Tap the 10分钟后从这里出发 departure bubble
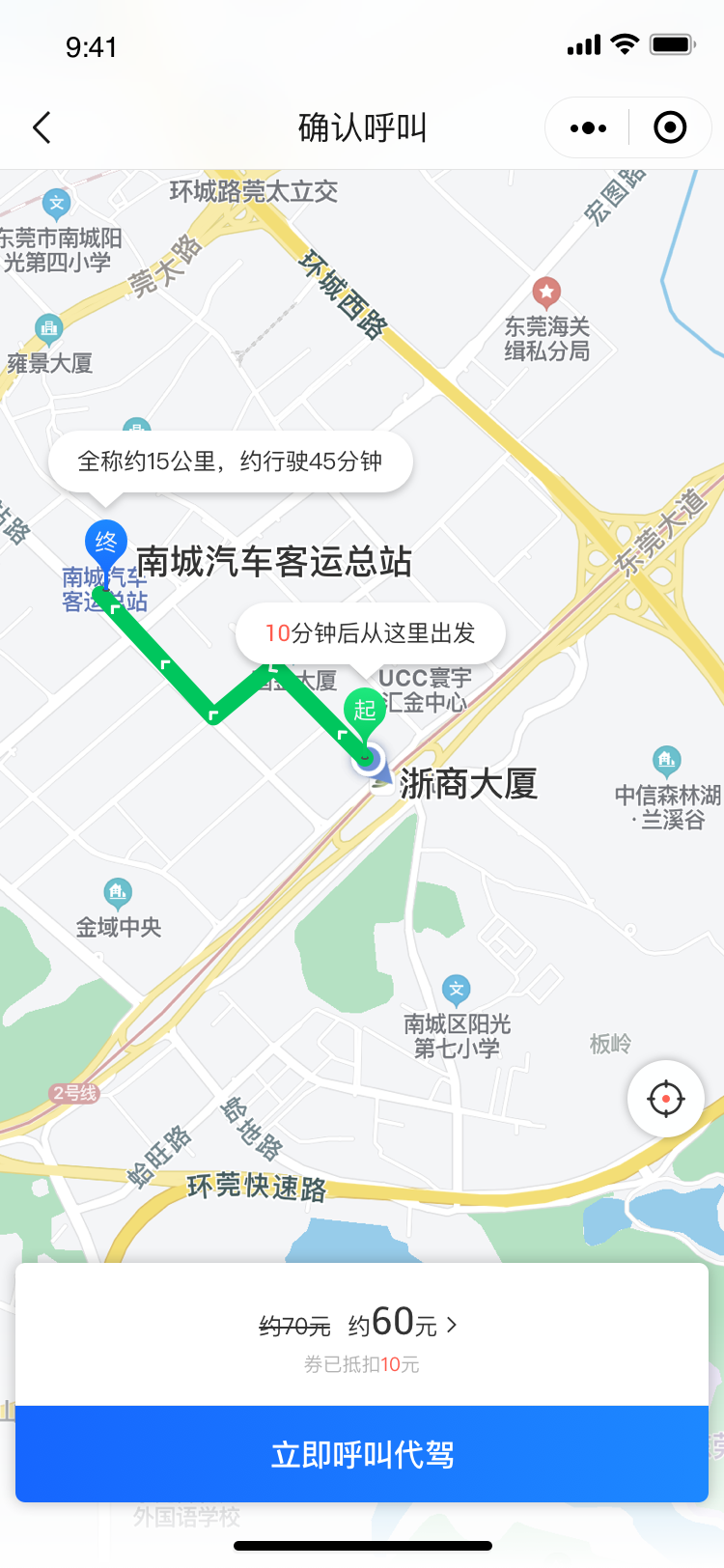 click(x=371, y=633)
